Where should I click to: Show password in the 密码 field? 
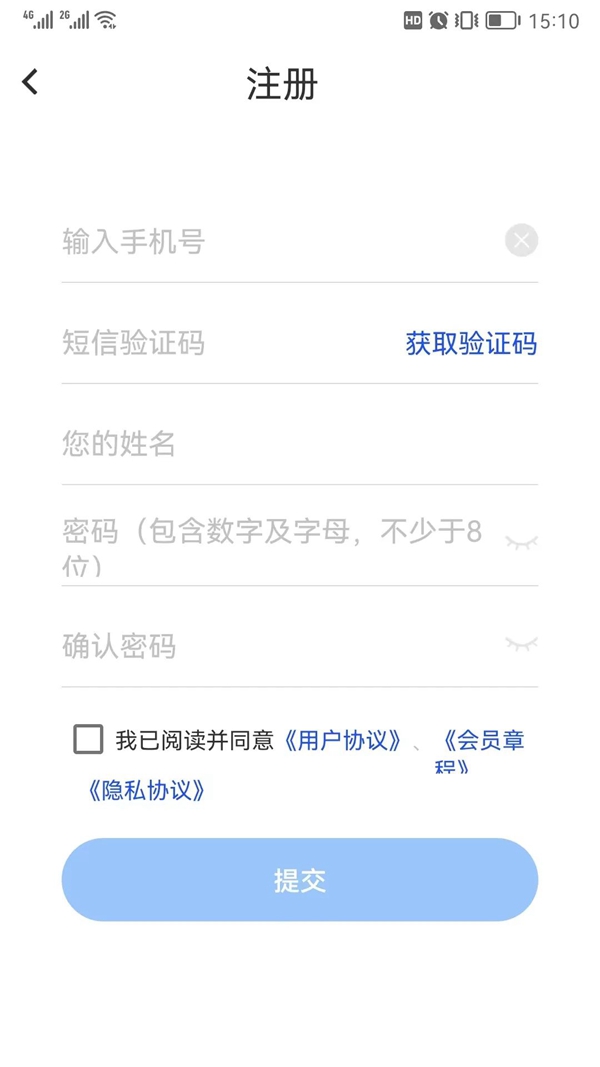pyautogui.click(x=521, y=542)
